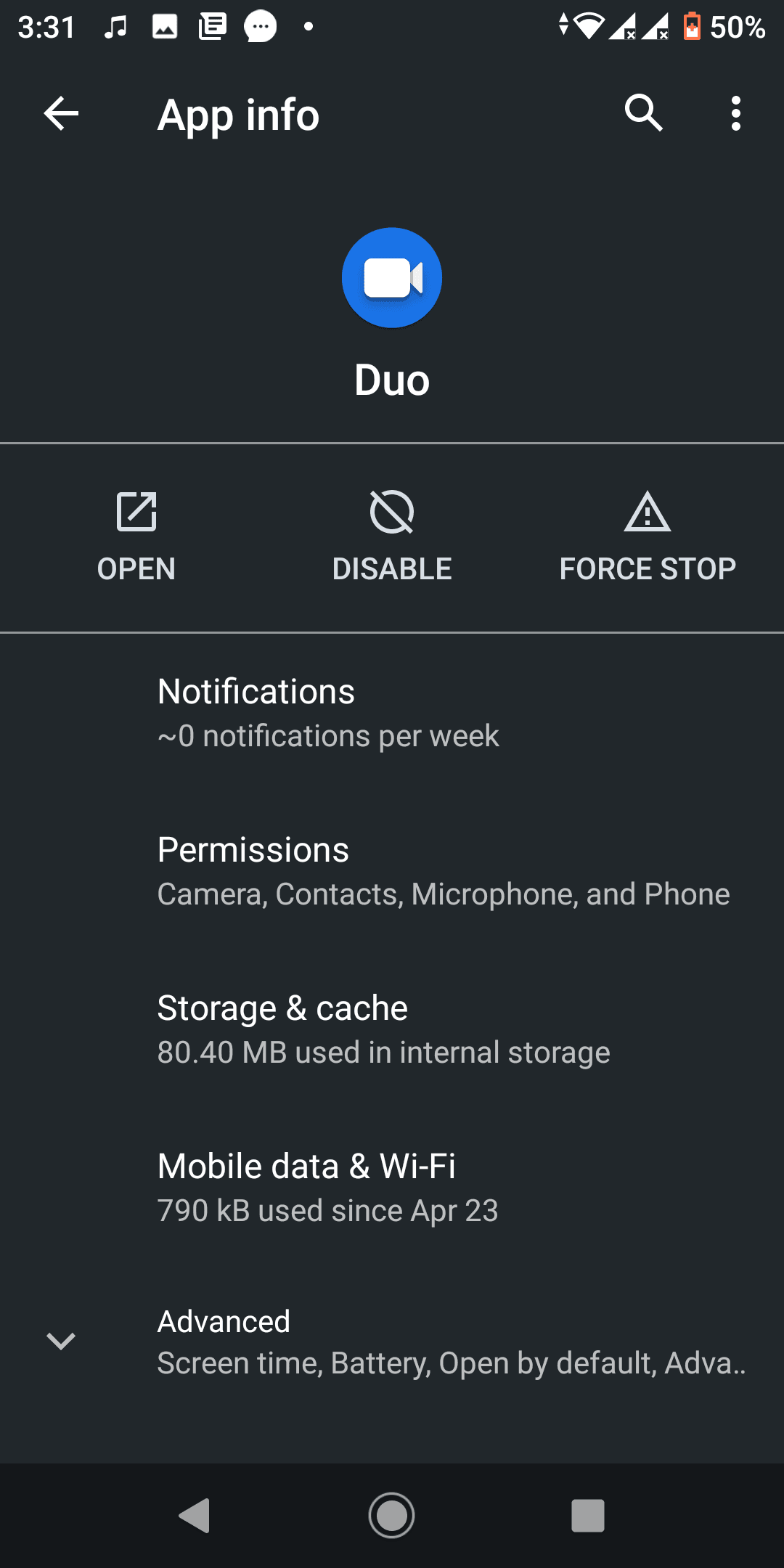Open the Duo app

point(136,538)
